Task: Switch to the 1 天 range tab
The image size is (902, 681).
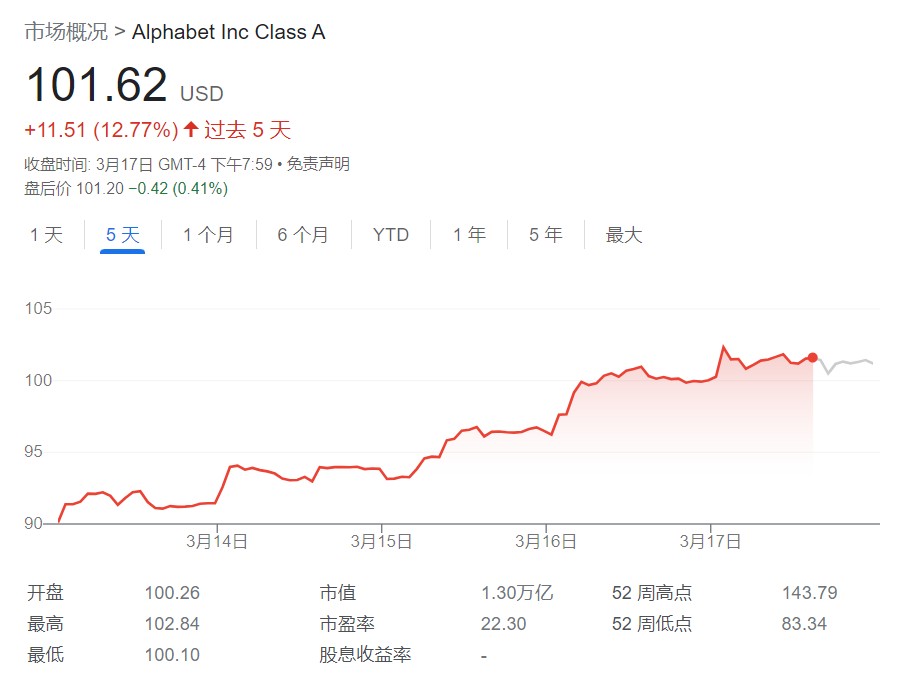Action: coord(46,235)
